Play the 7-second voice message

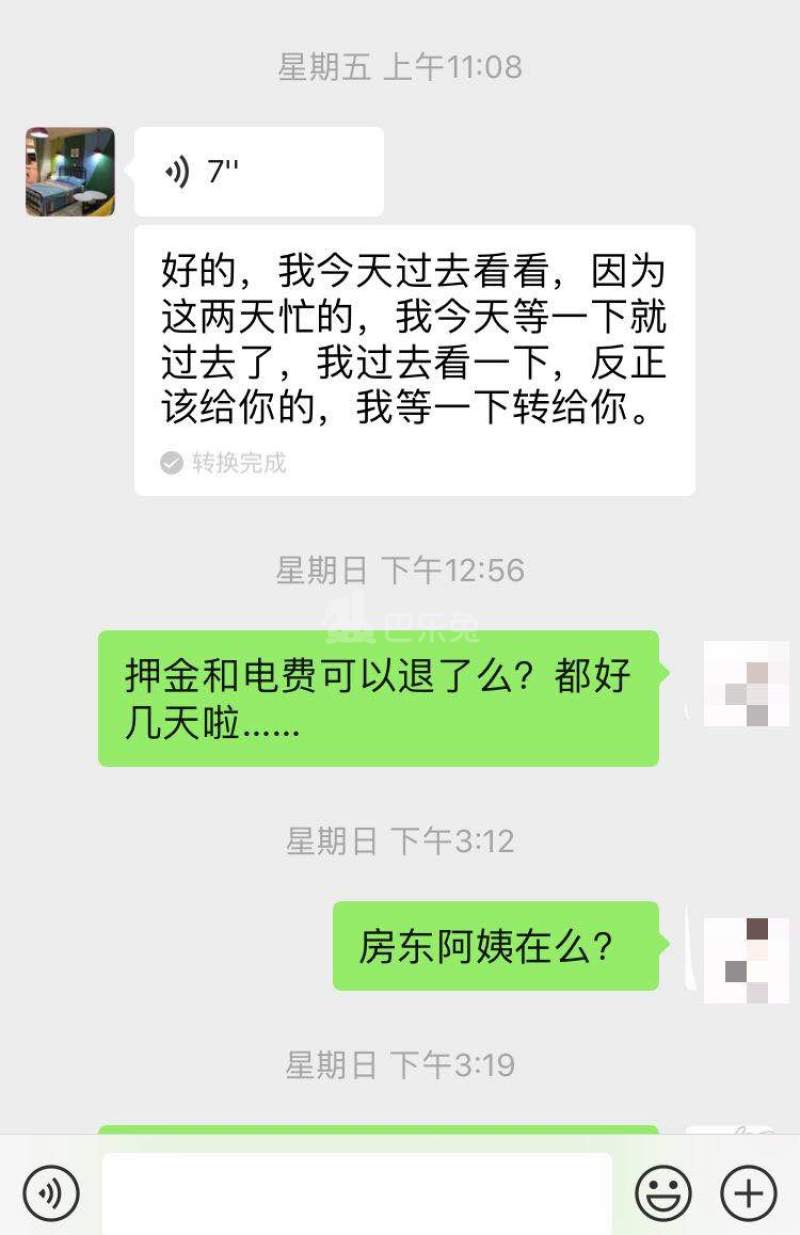pyautogui.click(x=258, y=172)
